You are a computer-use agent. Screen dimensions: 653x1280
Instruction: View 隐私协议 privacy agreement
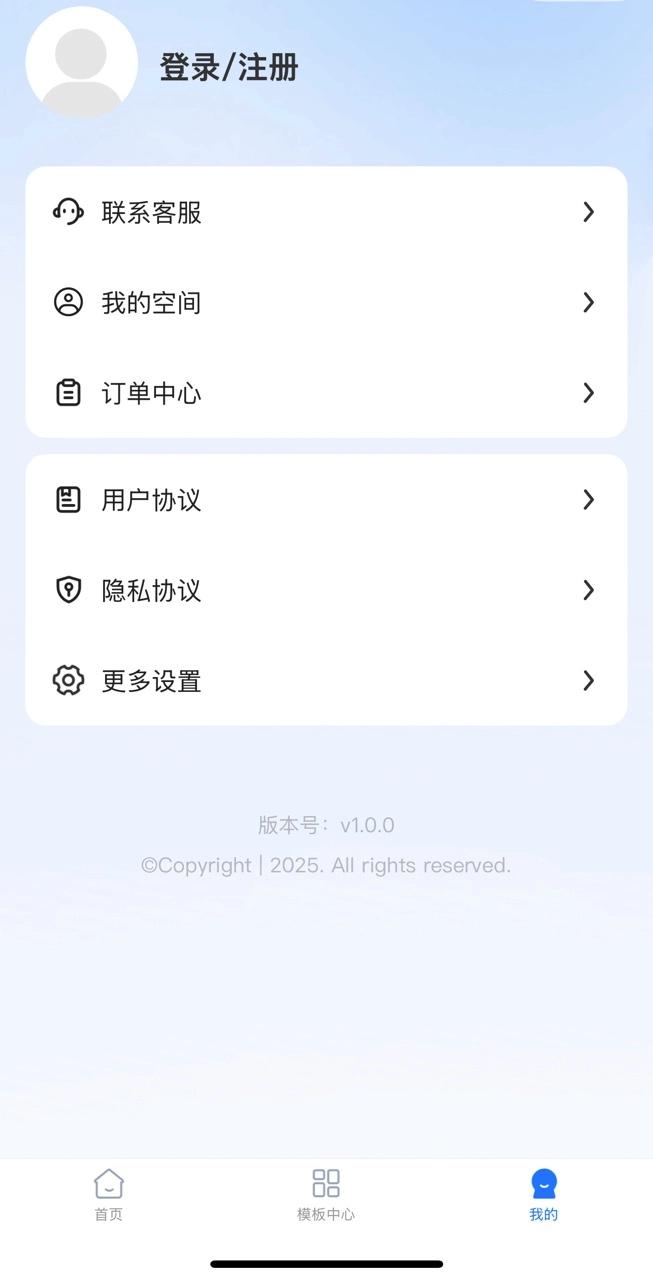point(326,590)
